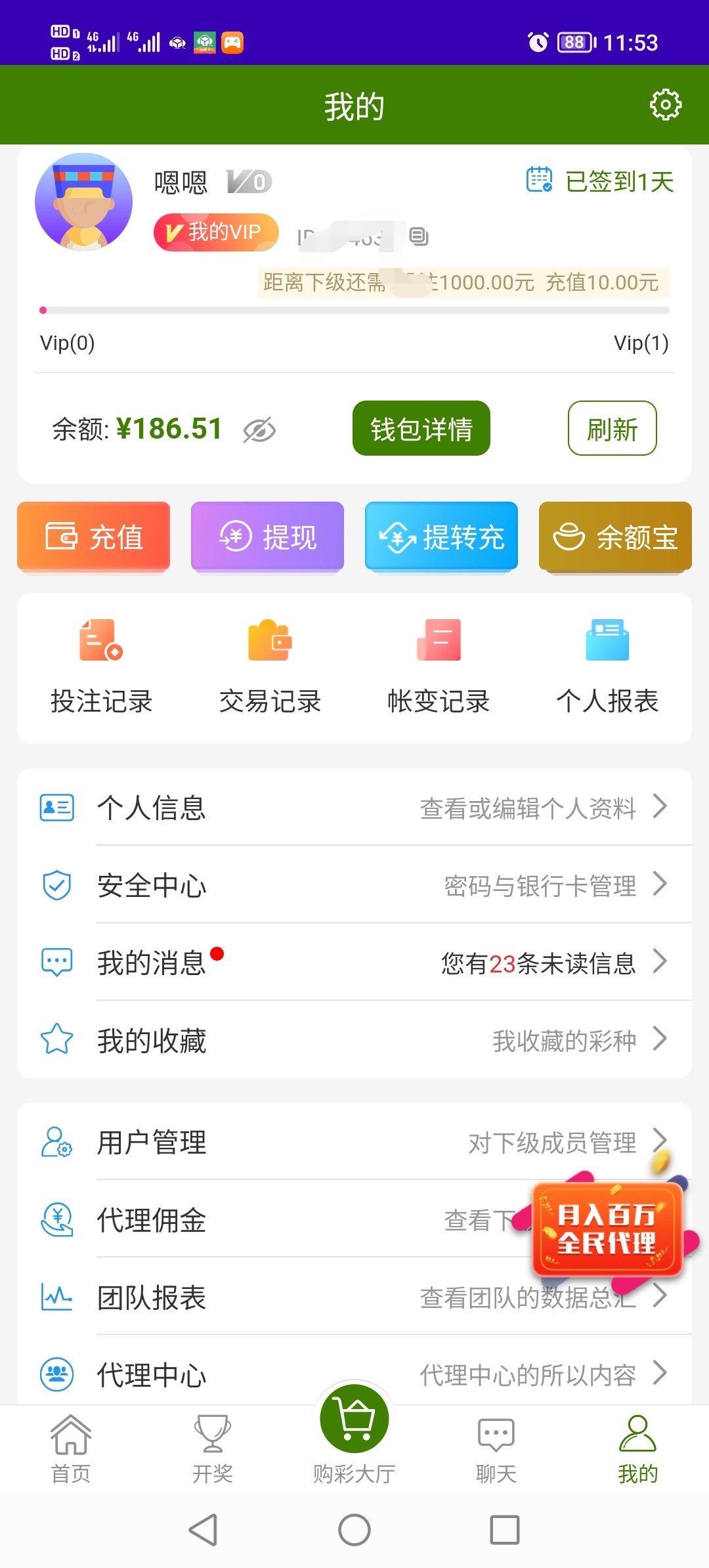Open 余额宝
The height and width of the screenshot is (1568, 709).
(x=615, y=536)
